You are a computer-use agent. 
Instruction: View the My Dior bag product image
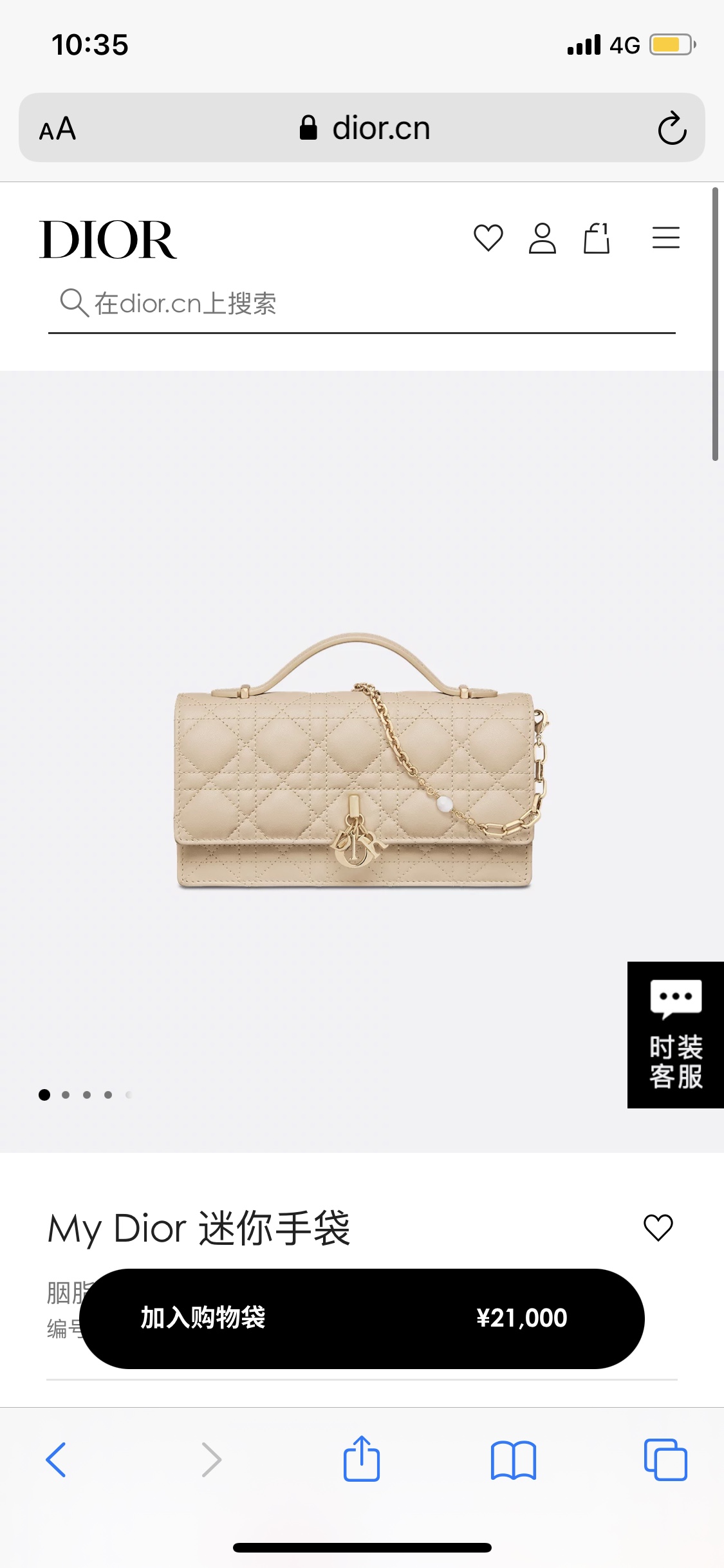pos(361,761)
